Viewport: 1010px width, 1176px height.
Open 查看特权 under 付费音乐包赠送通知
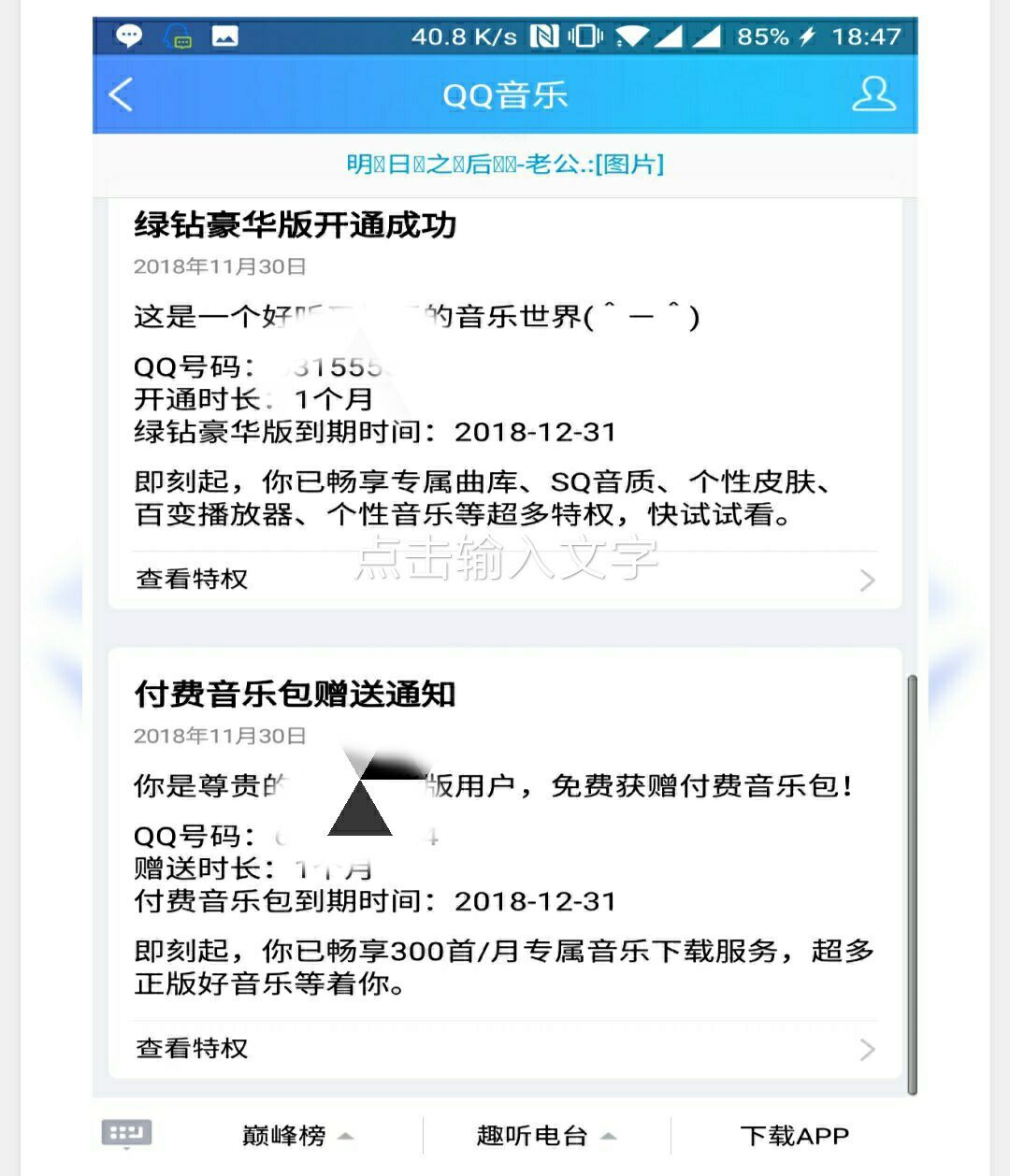tap(505, 1049)
